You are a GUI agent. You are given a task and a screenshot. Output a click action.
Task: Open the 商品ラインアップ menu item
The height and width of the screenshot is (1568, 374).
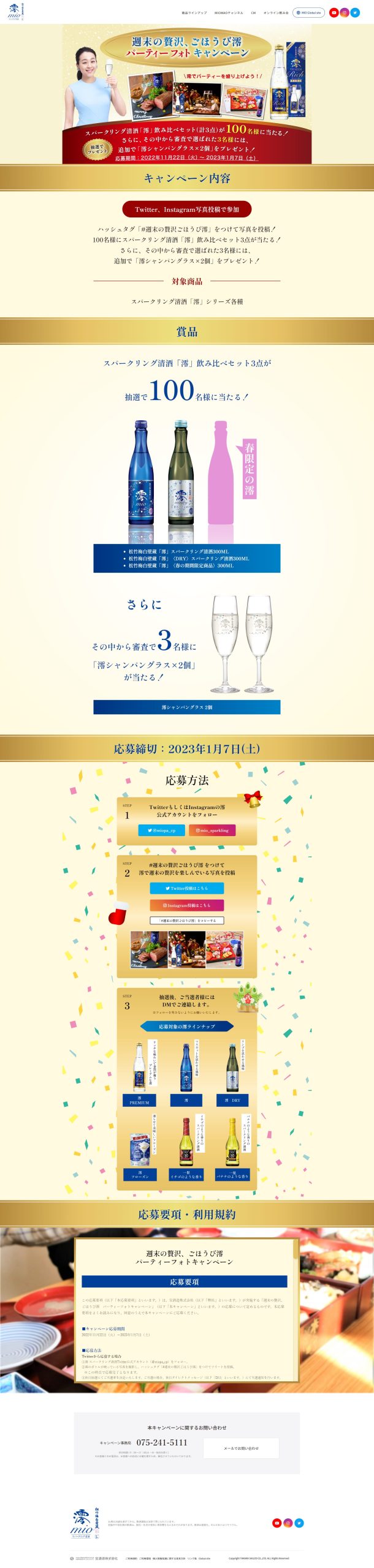pyautogui.click(x=194, y=13)
